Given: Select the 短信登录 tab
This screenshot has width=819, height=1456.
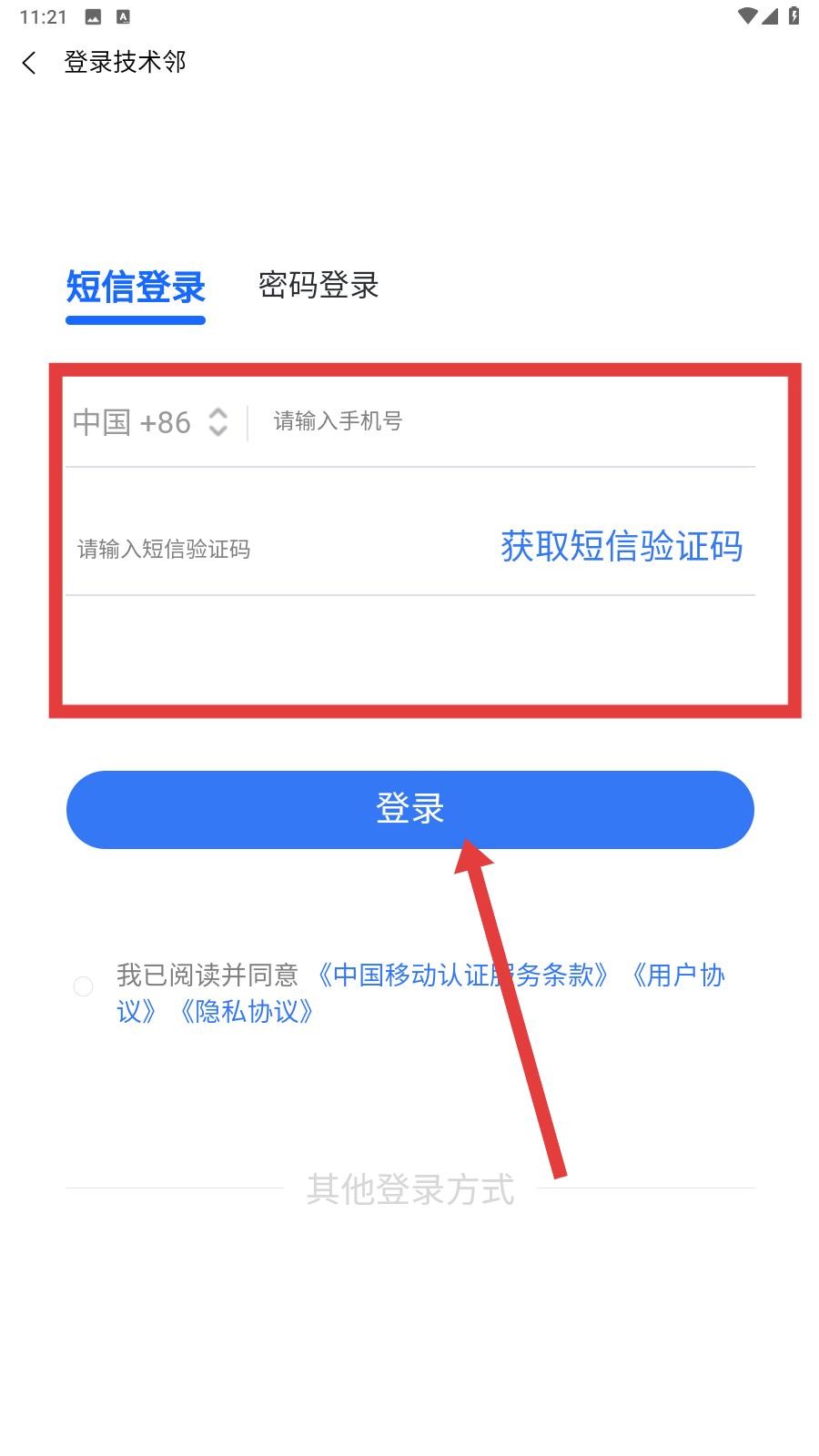Looking at the screenshot, I should click(136, 288).
